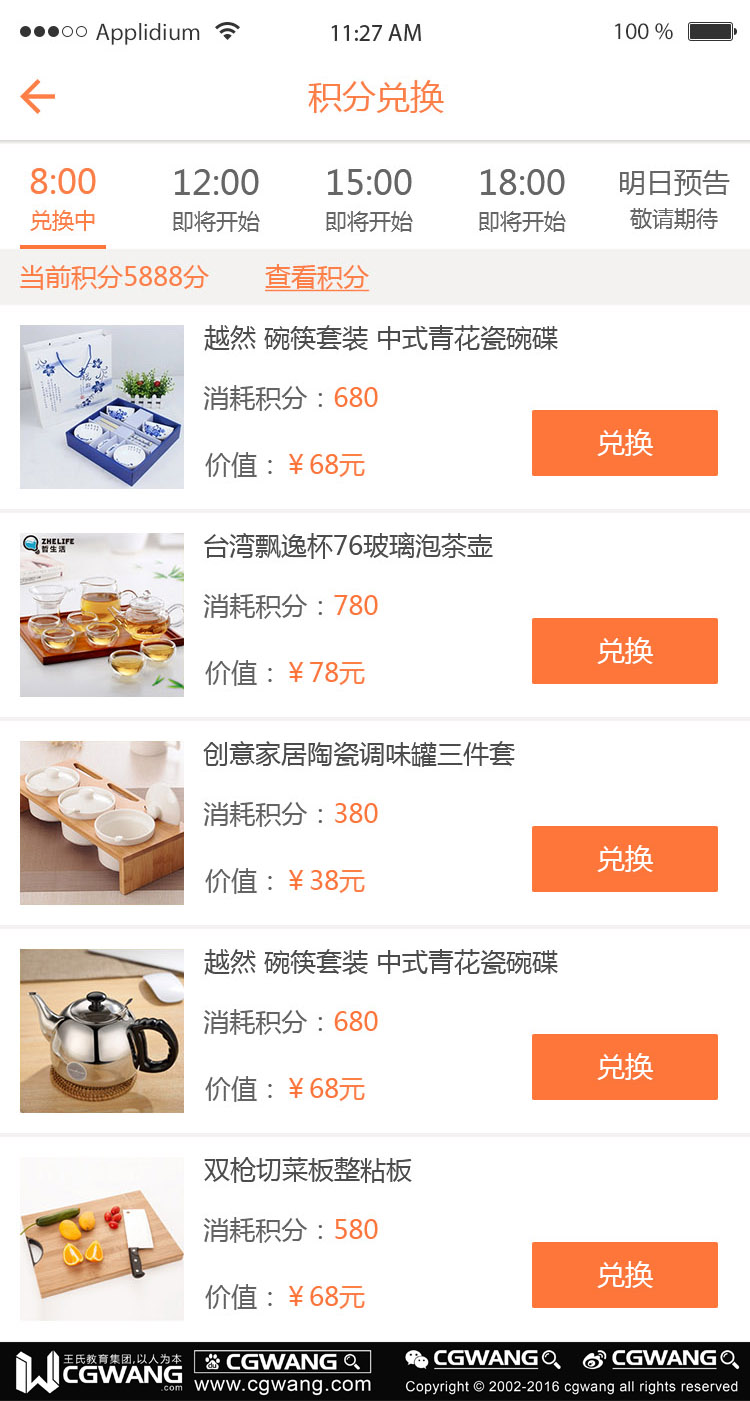Switch to the 12:00 time slot tab

216,197
